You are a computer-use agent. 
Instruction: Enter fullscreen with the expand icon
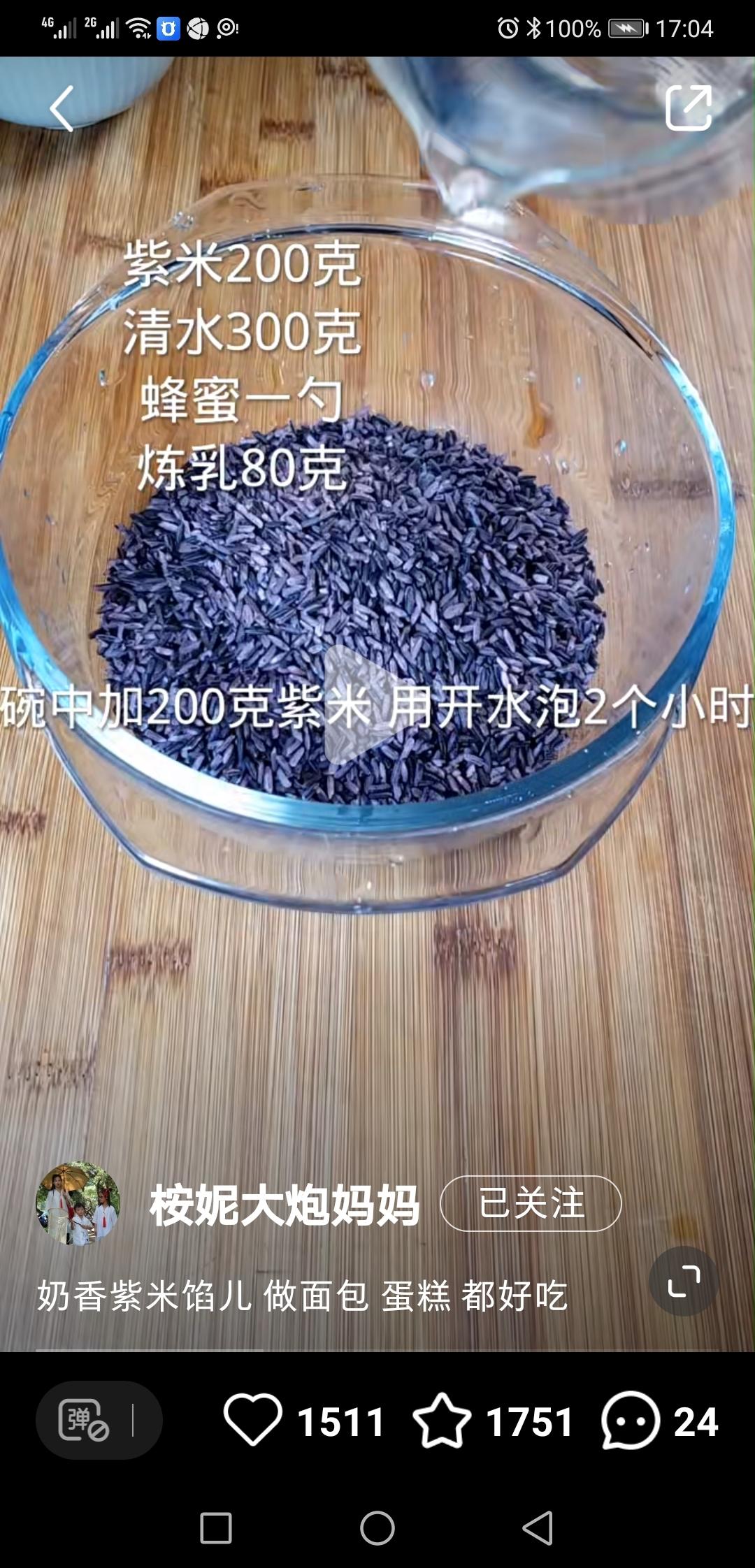pos(683,1281)
